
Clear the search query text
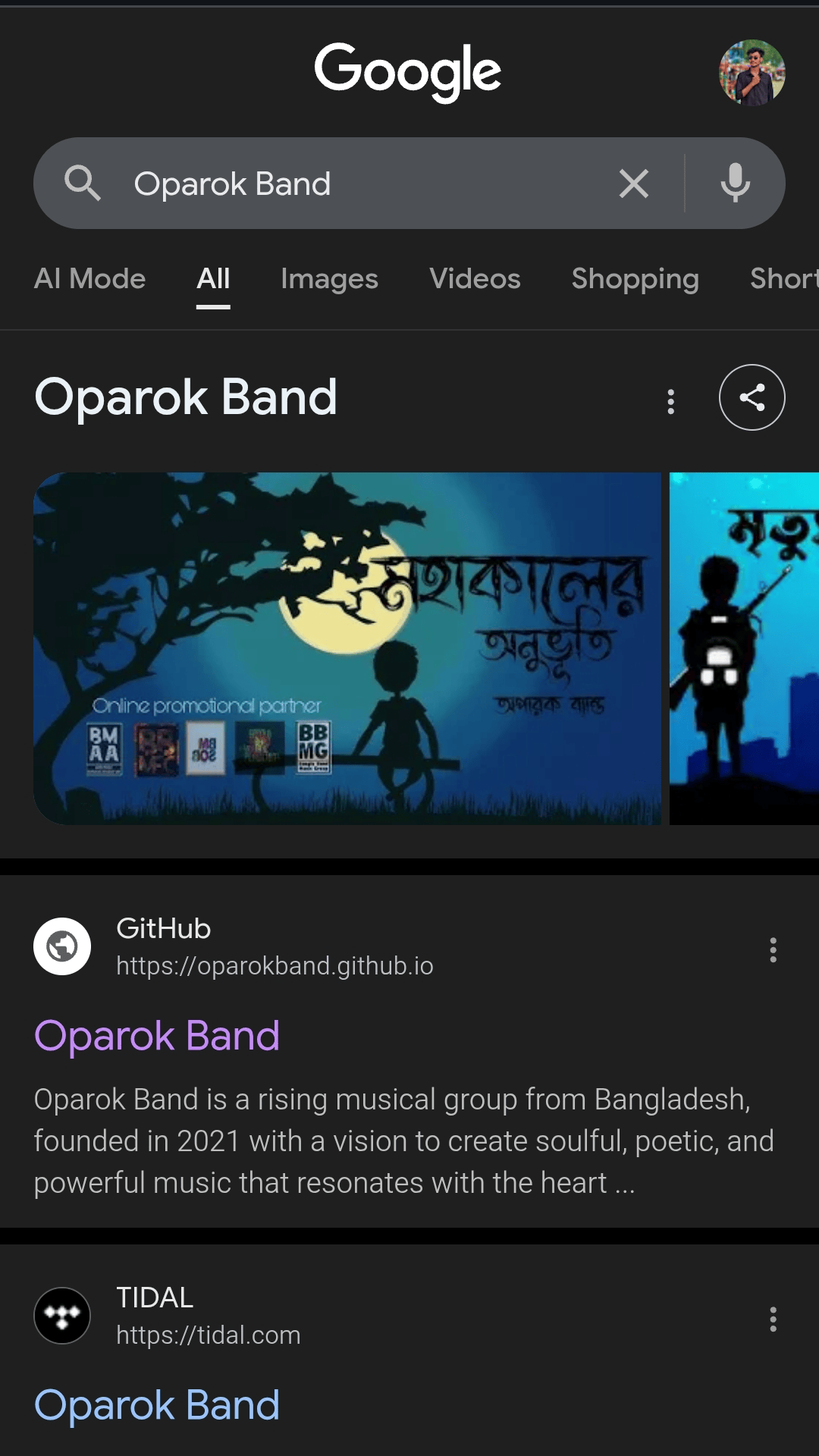[633, 184]
